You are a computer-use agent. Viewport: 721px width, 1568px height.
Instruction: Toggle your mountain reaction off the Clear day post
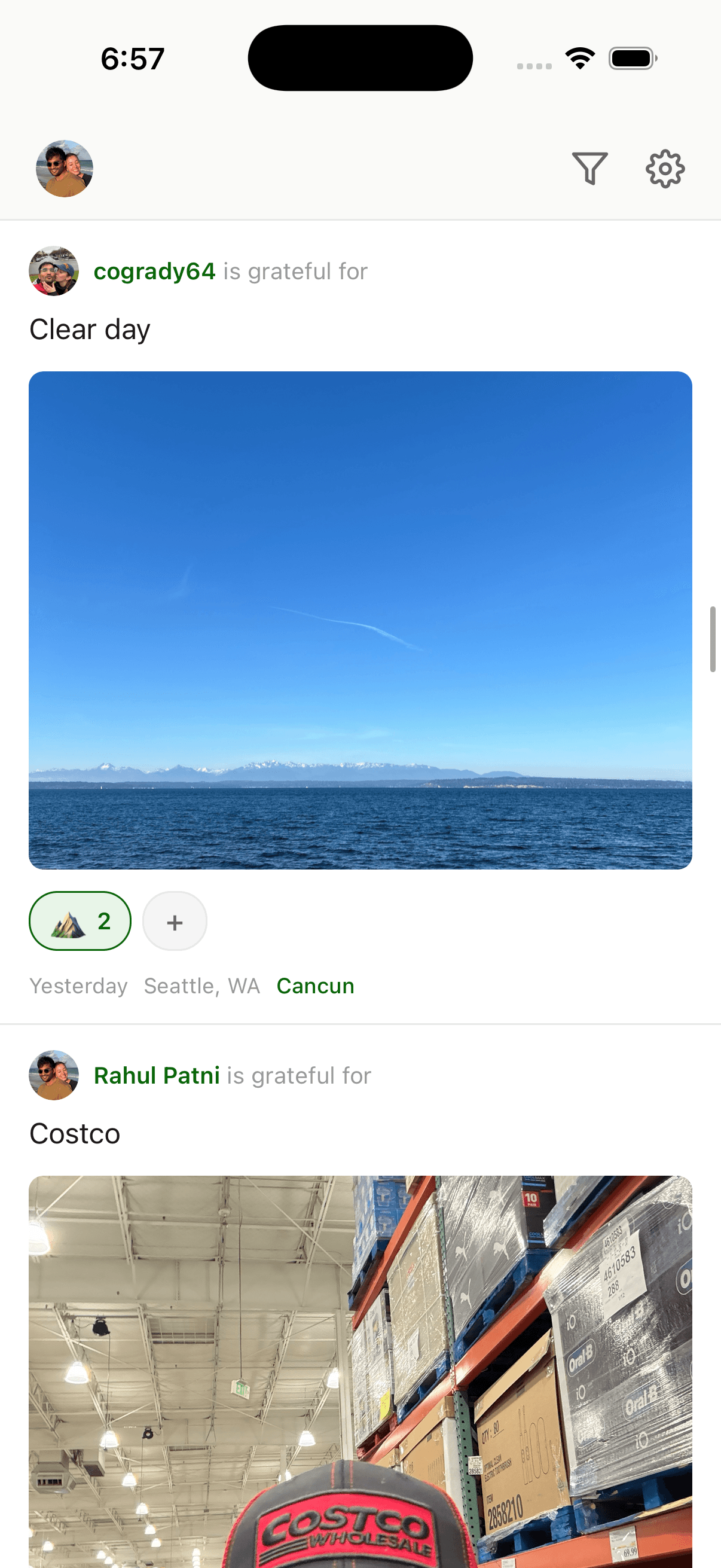tap(80, 921)
